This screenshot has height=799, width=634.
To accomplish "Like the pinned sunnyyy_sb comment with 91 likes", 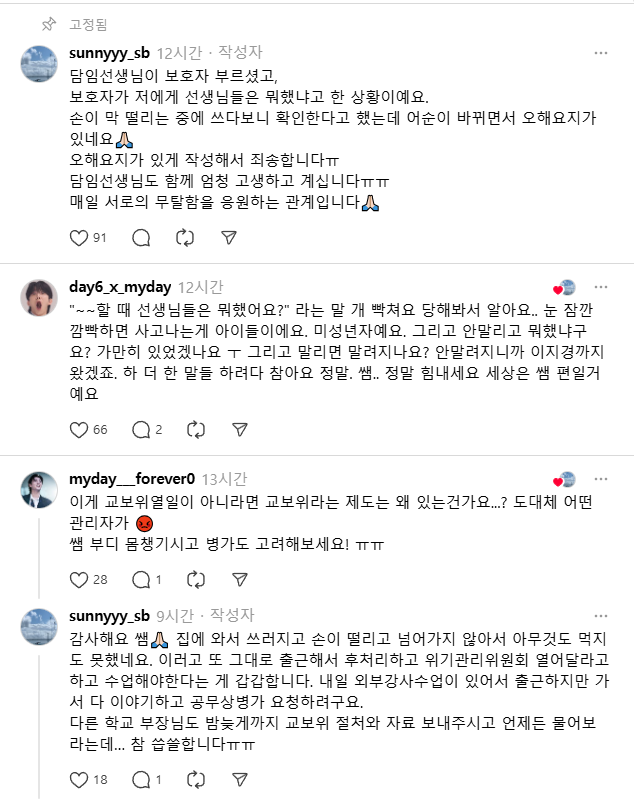I will click(79, 237).
